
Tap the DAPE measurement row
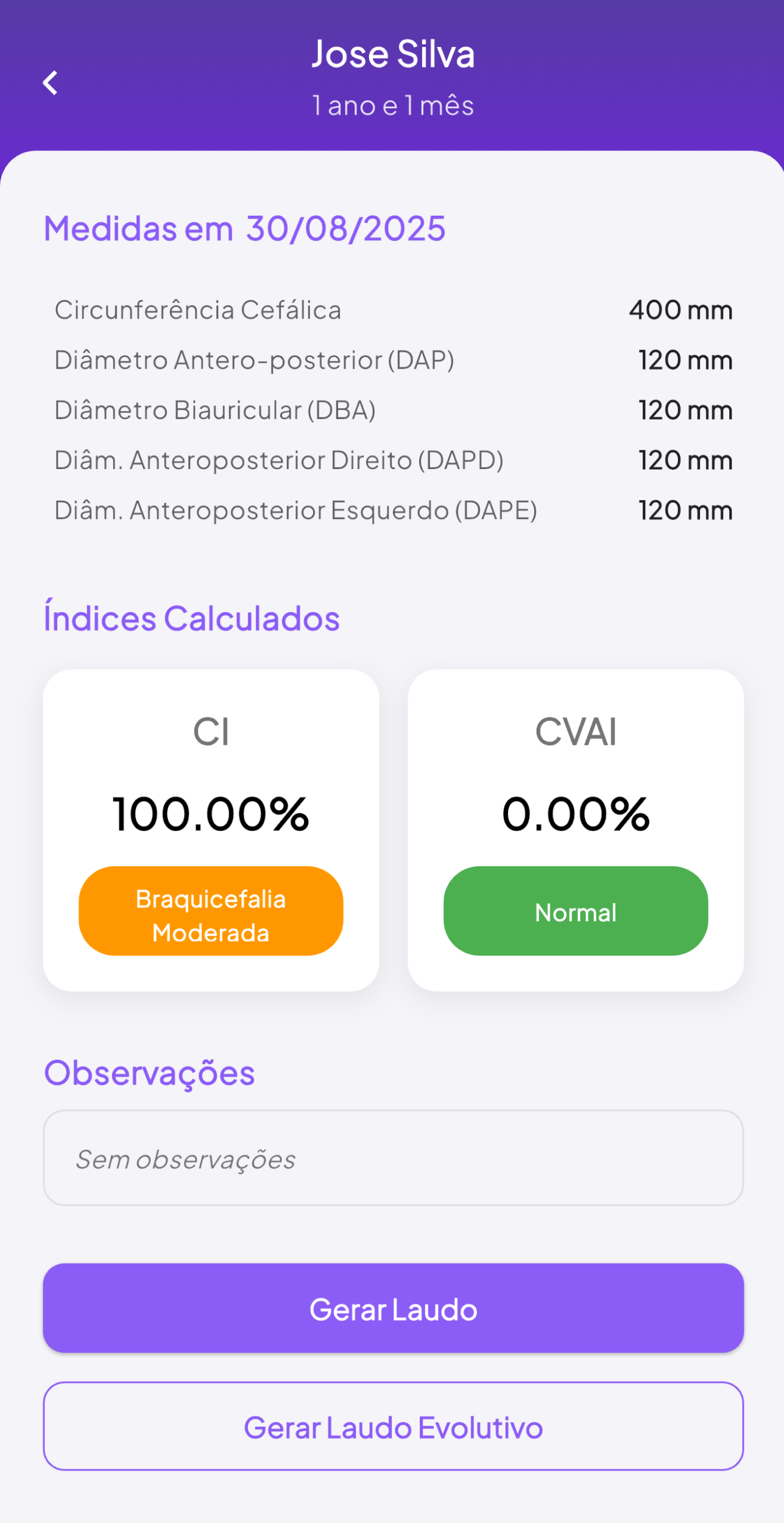tap(297, 510)
